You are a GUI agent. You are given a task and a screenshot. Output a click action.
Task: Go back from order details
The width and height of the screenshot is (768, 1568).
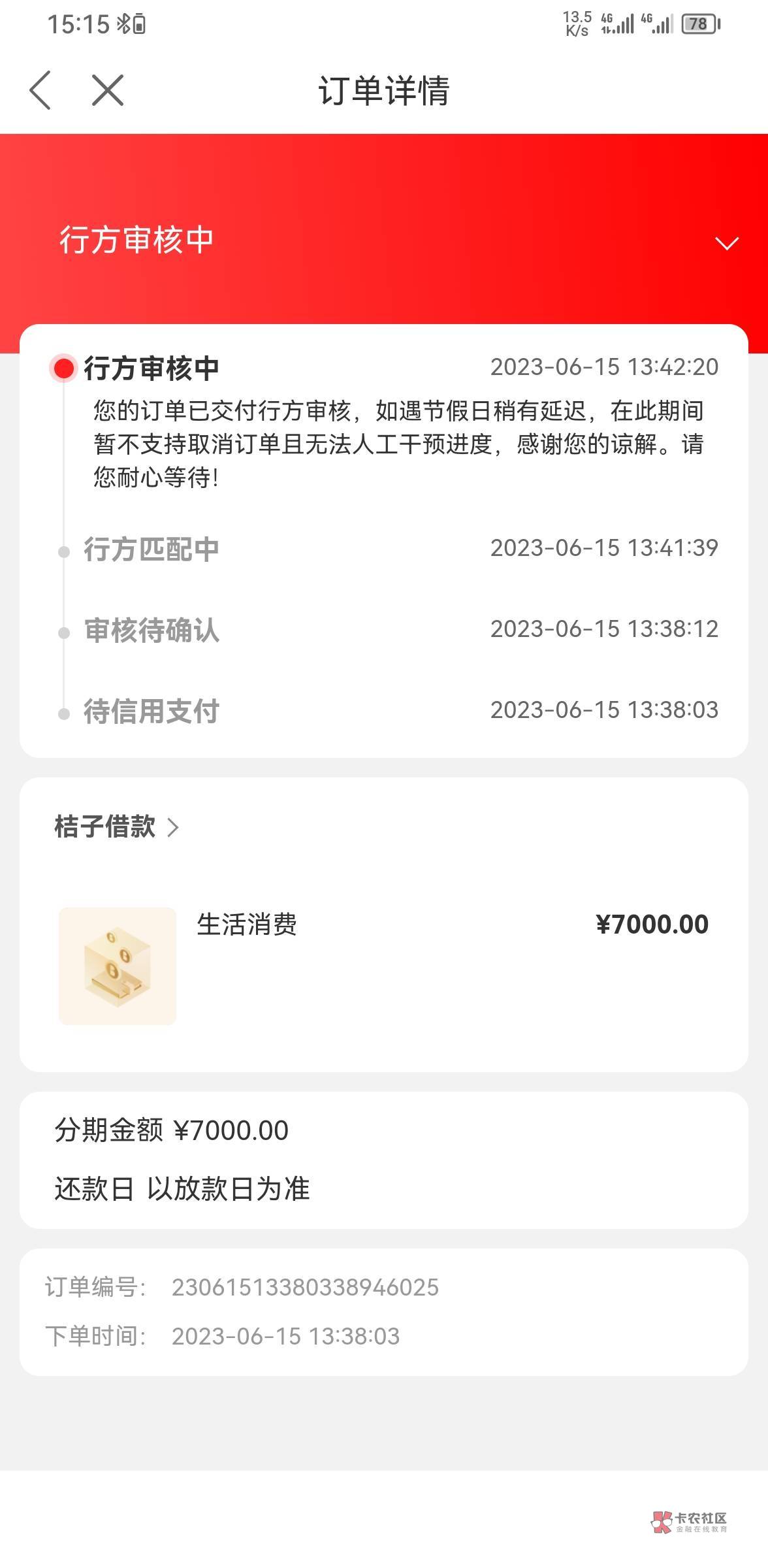(40, 90)
